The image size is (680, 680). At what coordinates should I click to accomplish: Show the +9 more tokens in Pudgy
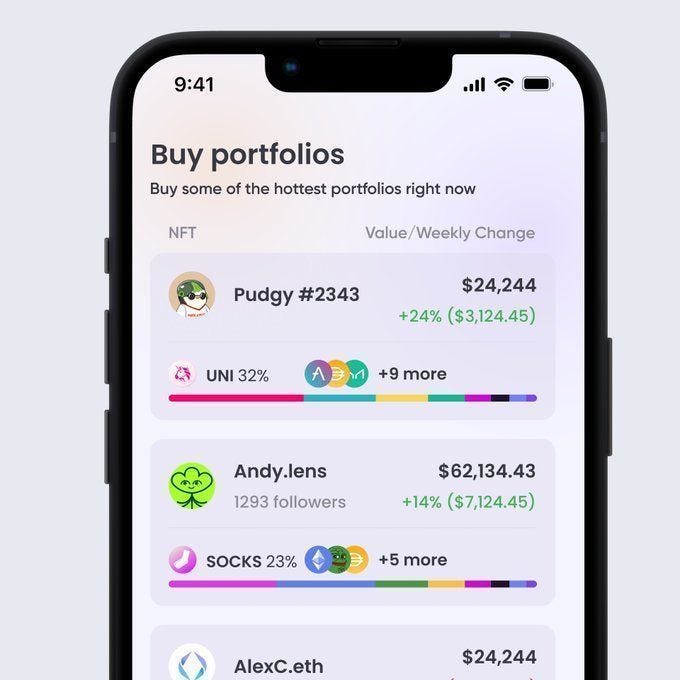[412, 374]
